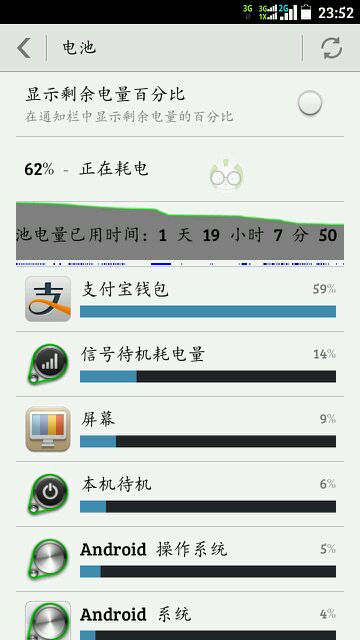Image resolution: width=360 pixels, height=640 pixels.
Task: Refresh the battery usage stats
Action: (x=331, y=48)
